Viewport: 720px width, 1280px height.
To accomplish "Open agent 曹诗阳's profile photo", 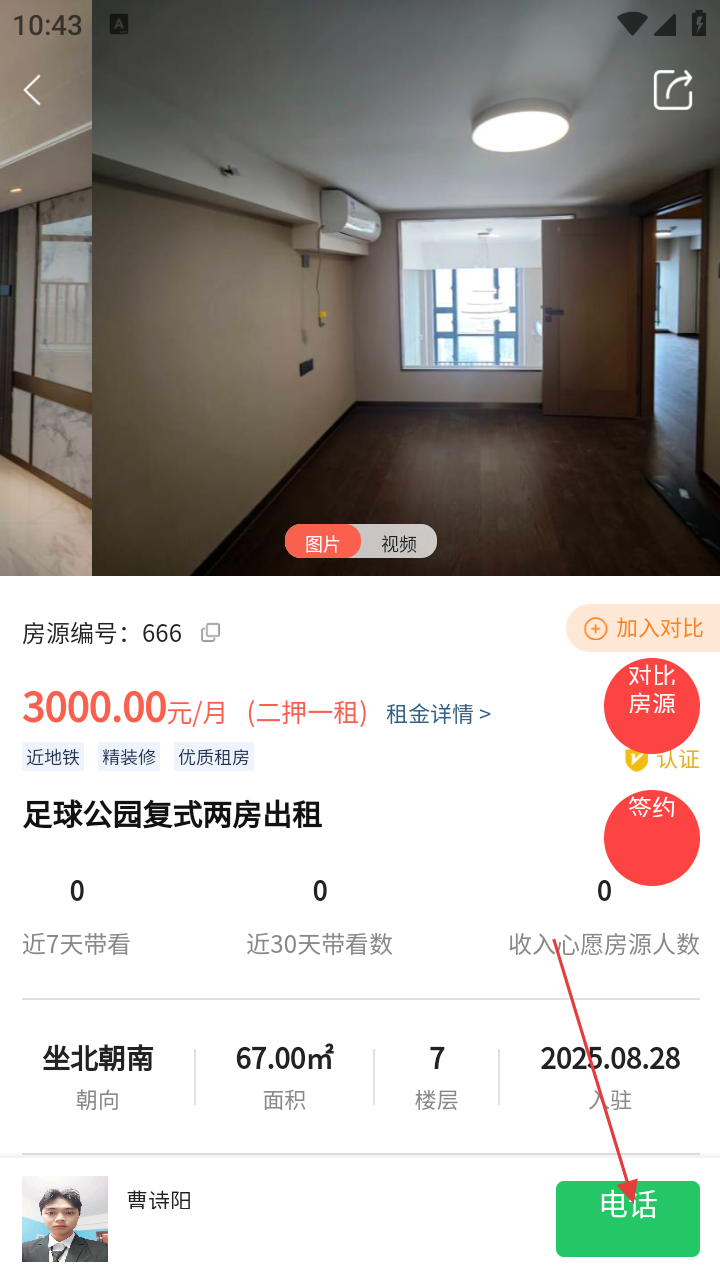I will [65, 1218].
